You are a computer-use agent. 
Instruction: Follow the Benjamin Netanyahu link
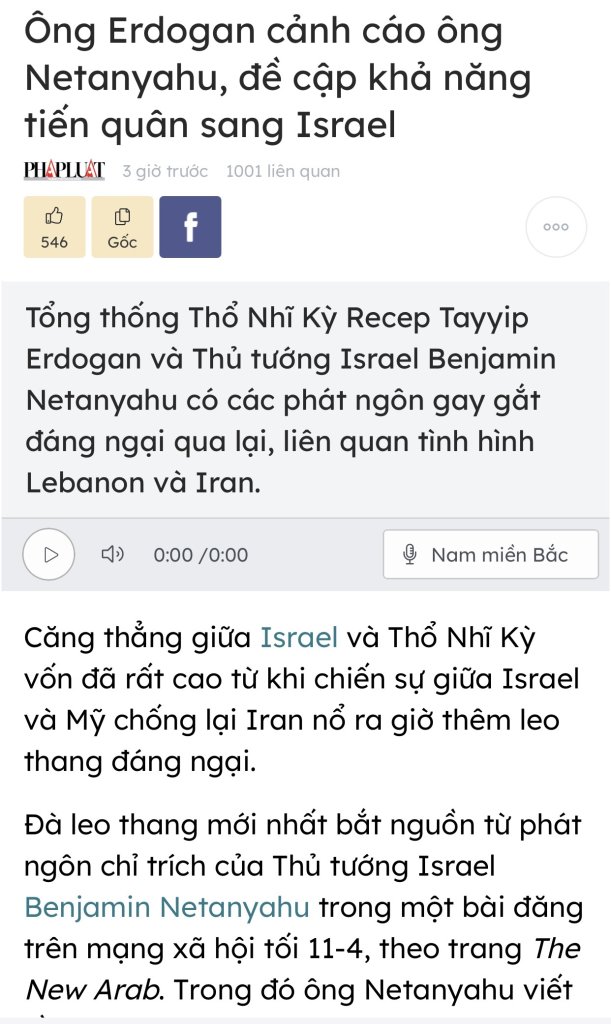click(167, 907)
